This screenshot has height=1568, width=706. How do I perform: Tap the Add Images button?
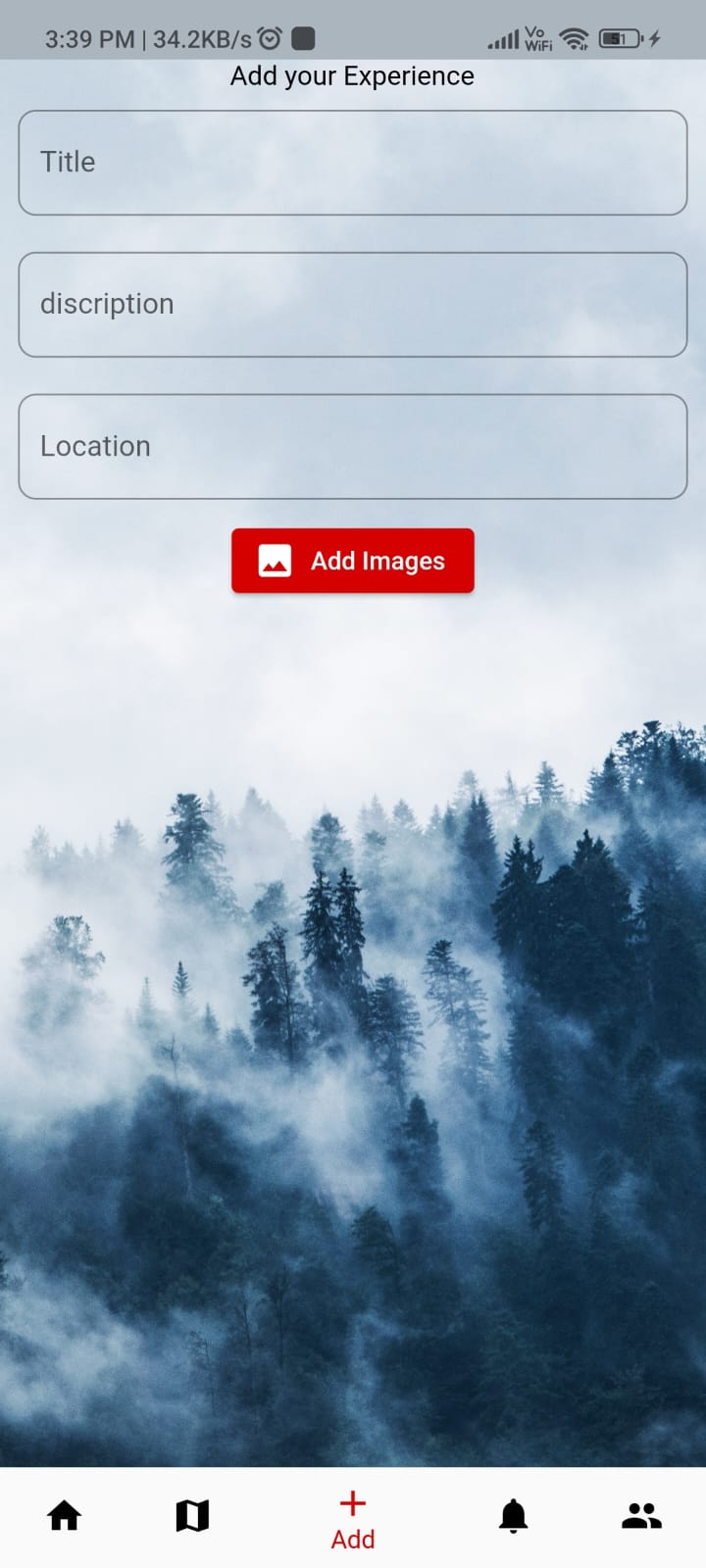(353, 561)
